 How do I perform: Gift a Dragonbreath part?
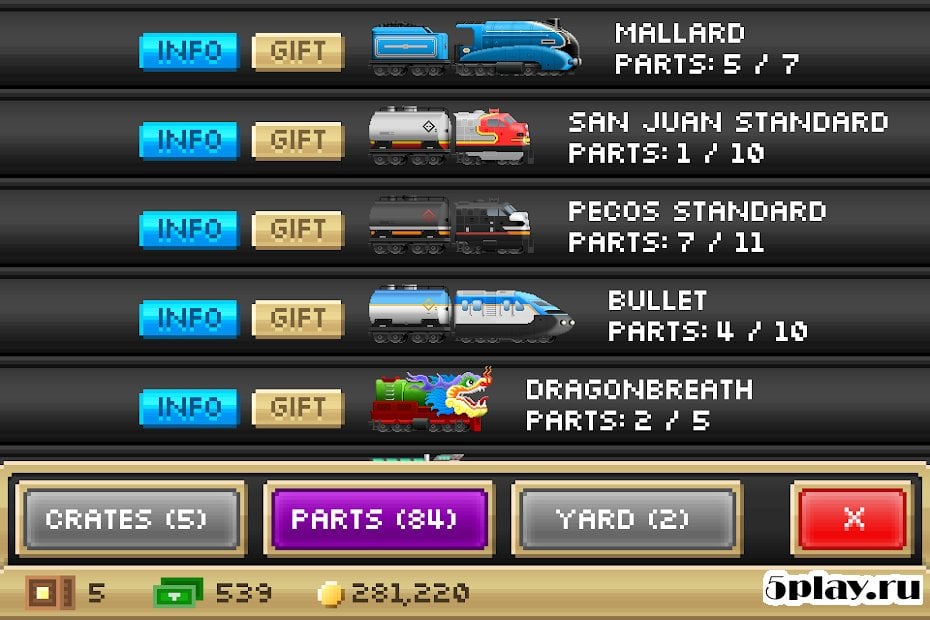pyautogui.click(x=298, y=408)
